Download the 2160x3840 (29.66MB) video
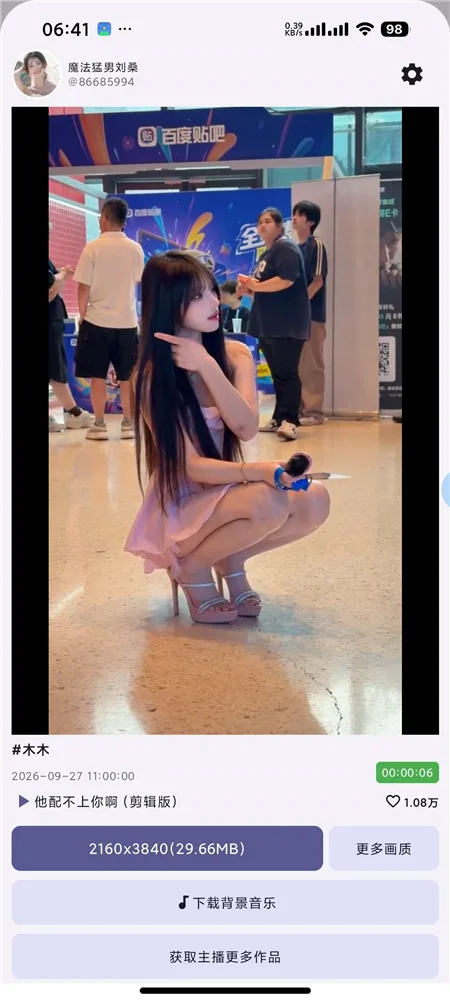The height and width of the screenshot is (1001, 450). (167, 848)
